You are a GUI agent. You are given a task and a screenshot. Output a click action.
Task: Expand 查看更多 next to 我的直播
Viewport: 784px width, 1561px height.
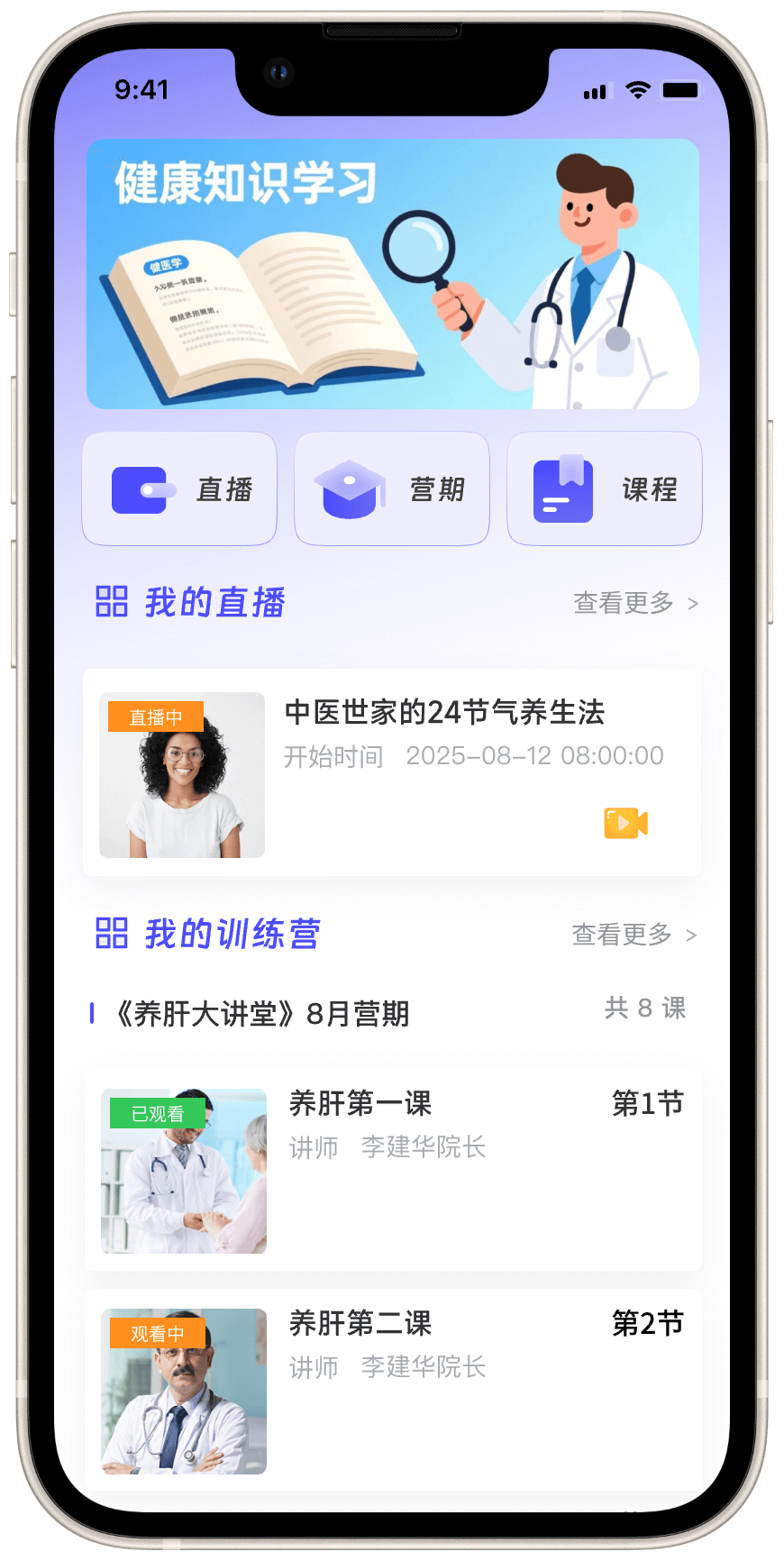click(624, 602)
